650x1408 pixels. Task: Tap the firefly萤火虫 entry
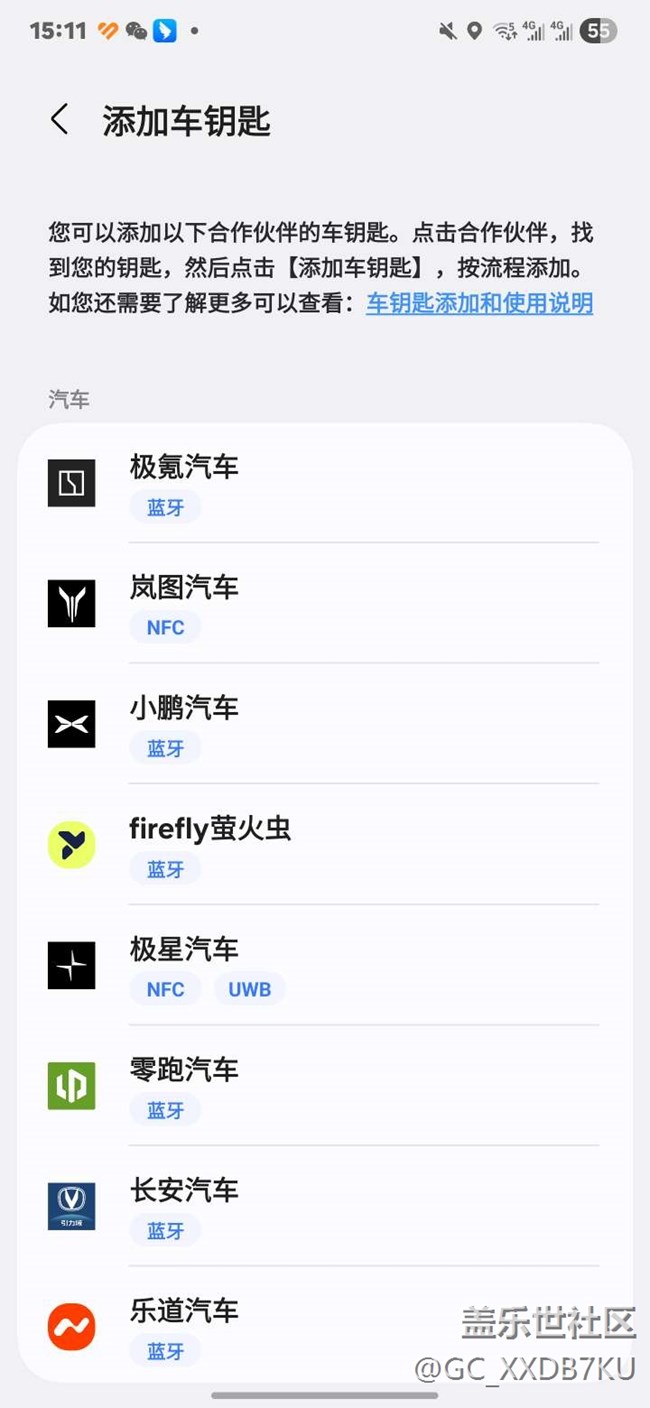click(324, 846)
